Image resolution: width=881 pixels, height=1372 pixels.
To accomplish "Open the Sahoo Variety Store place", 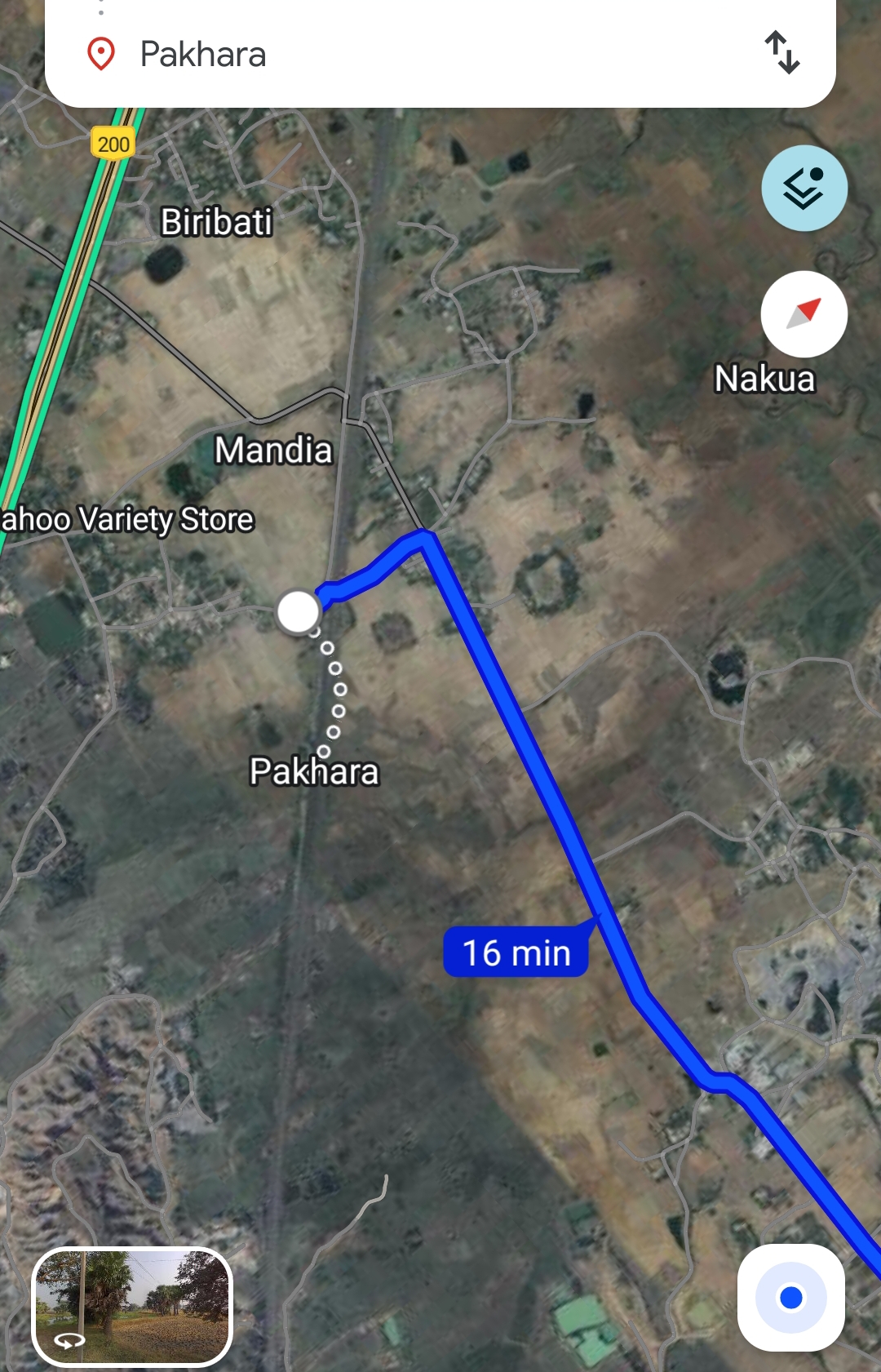I will point(128,520).
